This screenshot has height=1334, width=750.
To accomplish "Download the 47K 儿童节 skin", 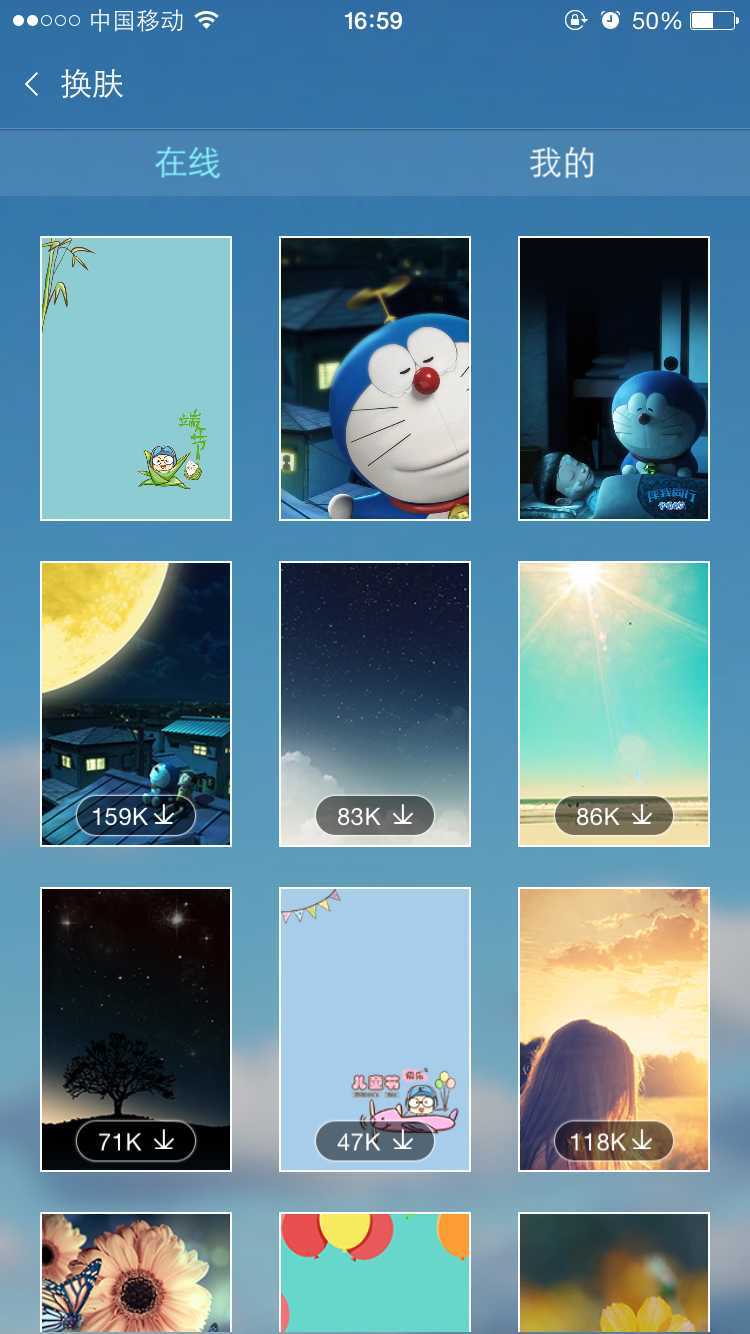I will [375, 1141].
